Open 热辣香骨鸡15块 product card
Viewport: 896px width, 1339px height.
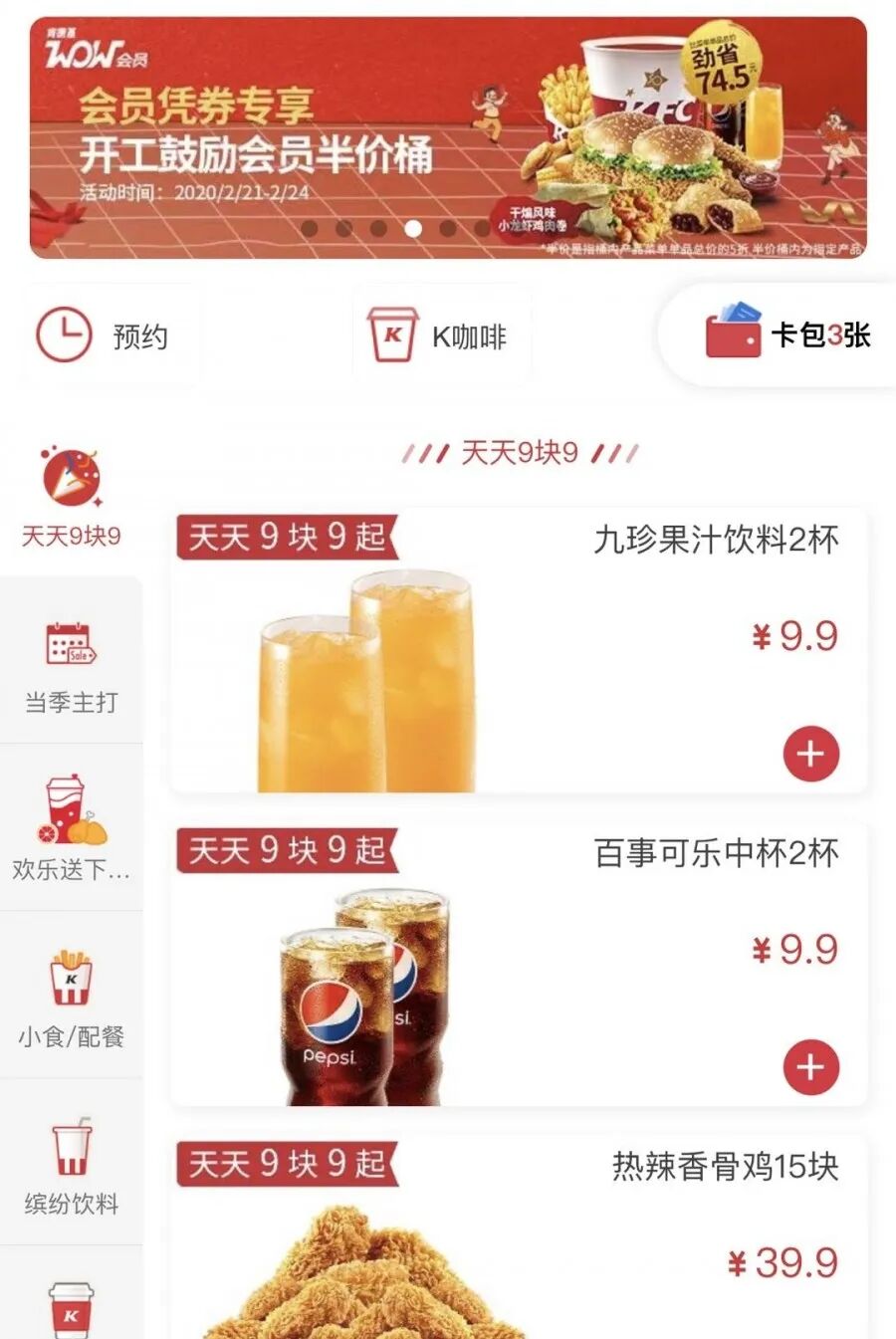point(519,1237)
